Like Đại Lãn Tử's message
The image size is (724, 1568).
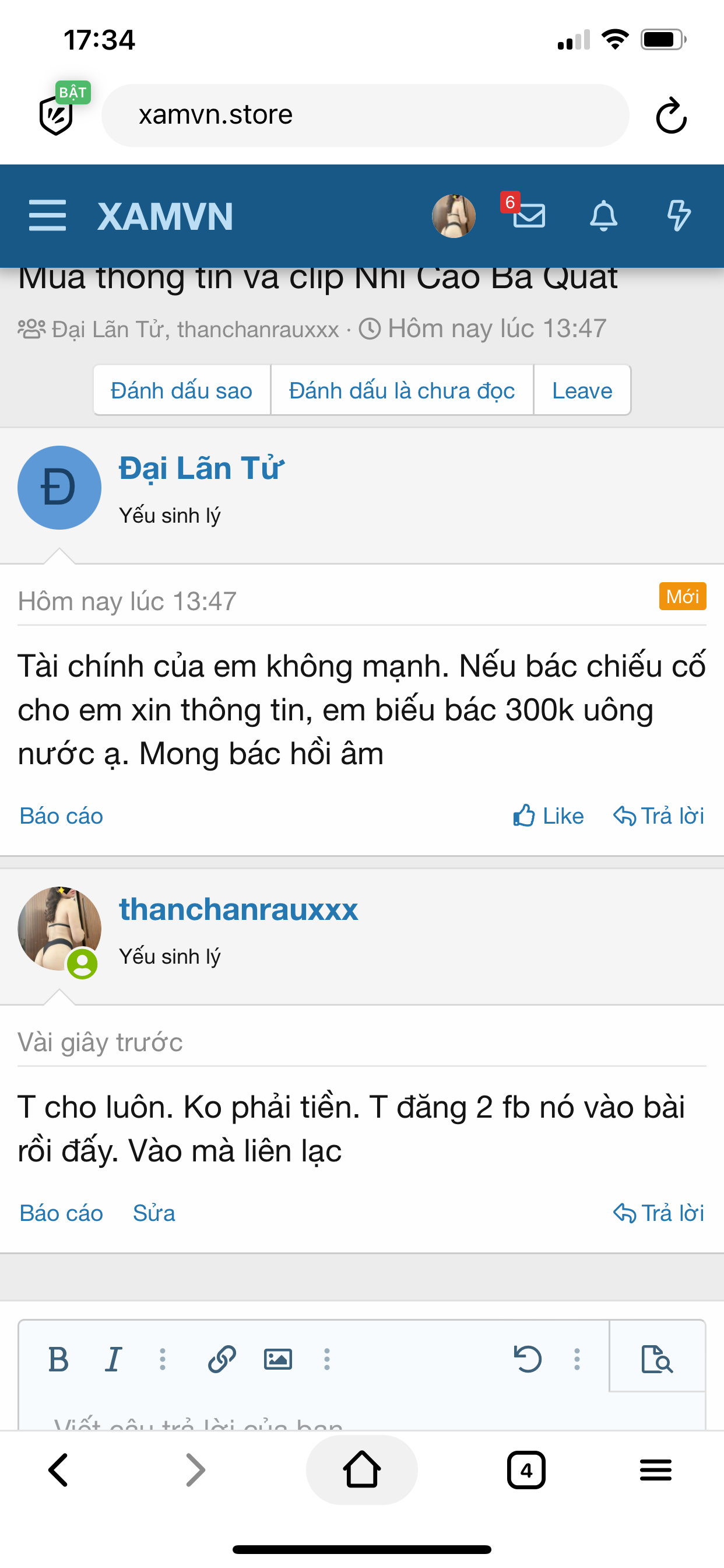[548, 815]
